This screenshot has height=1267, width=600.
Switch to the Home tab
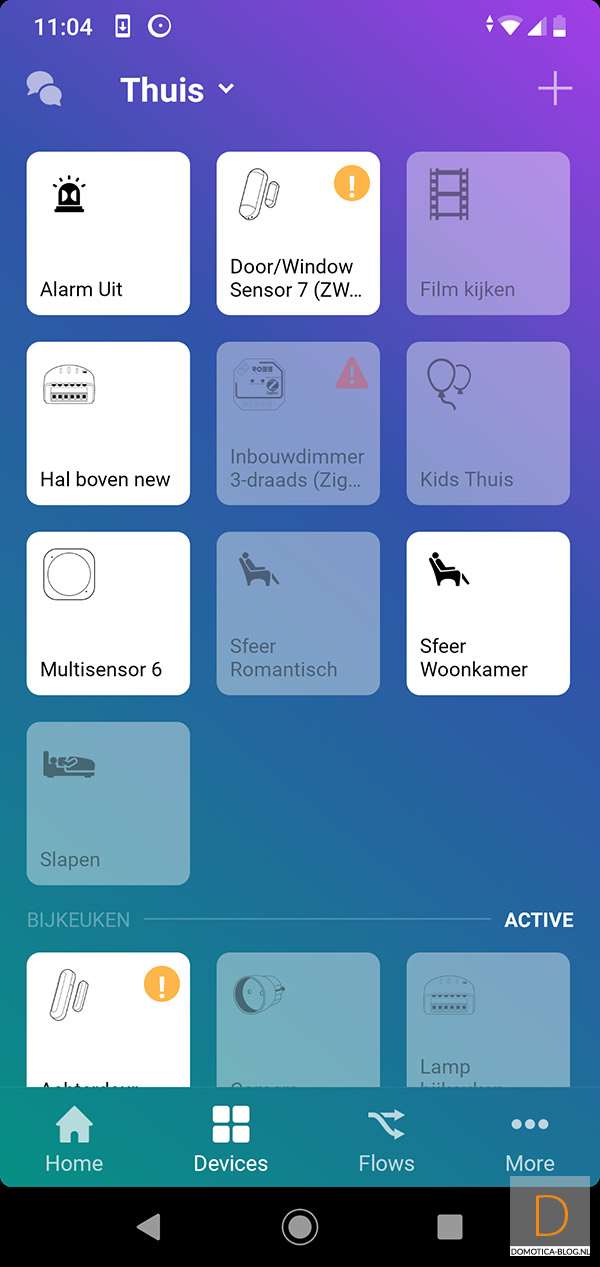point(74,1140)
